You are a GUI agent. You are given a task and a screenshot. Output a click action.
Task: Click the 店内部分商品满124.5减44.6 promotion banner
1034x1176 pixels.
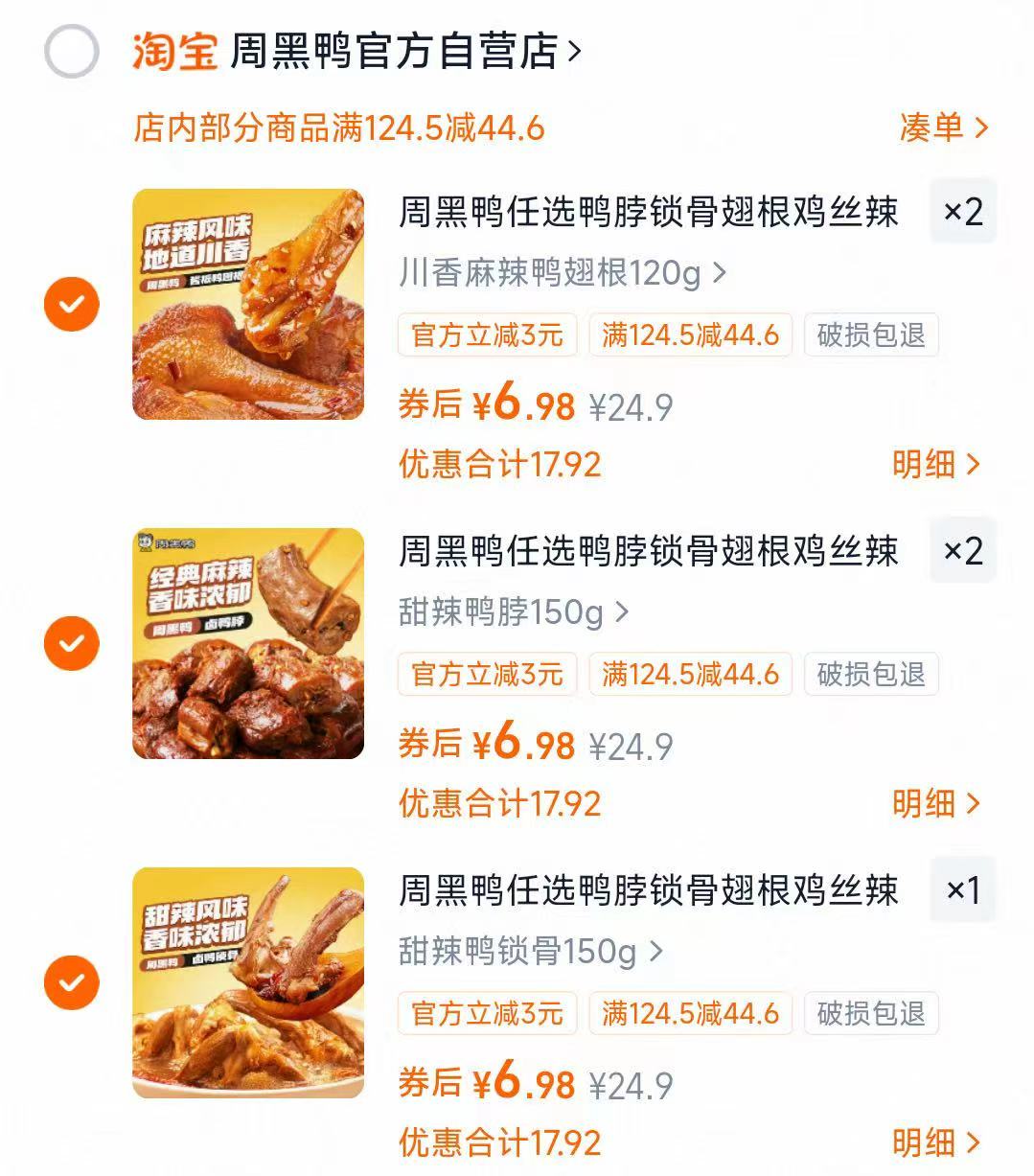(340, 127)
